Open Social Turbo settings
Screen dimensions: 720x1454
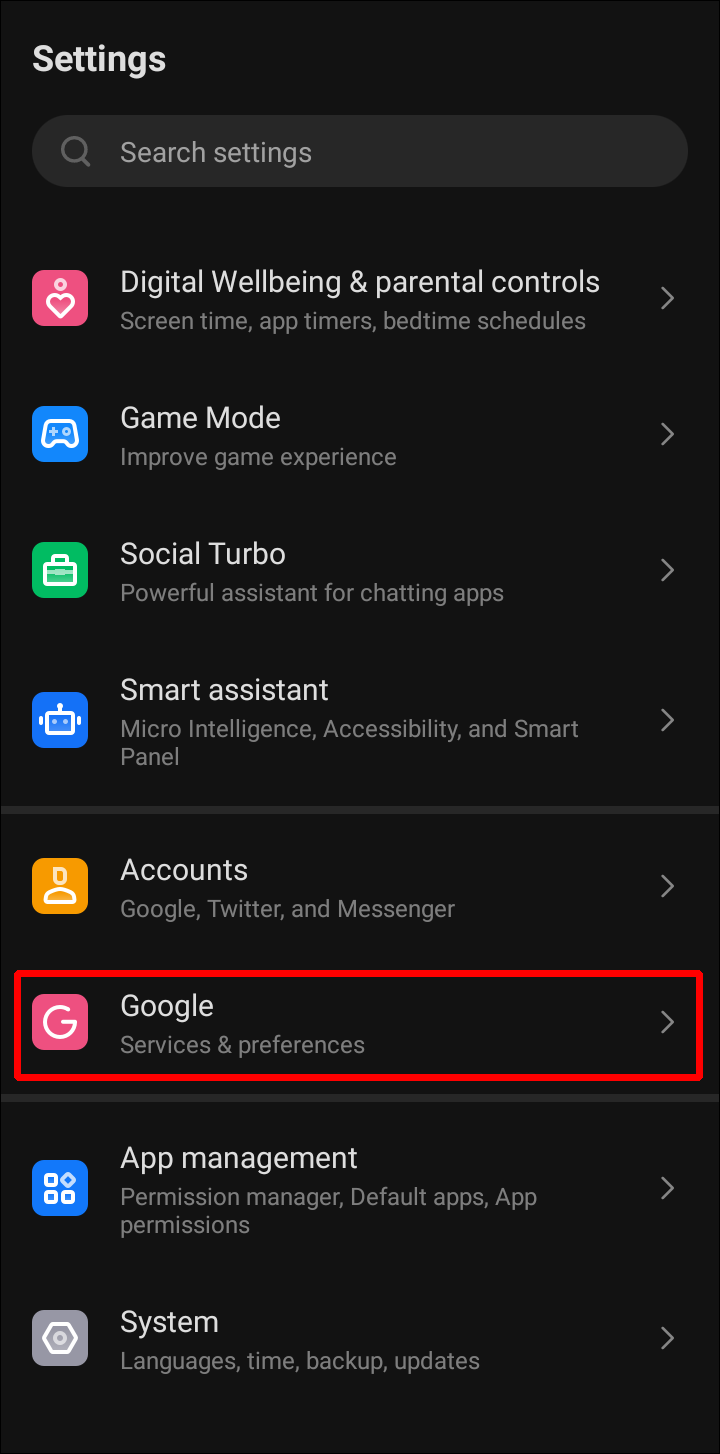click(x=360, y=571)
